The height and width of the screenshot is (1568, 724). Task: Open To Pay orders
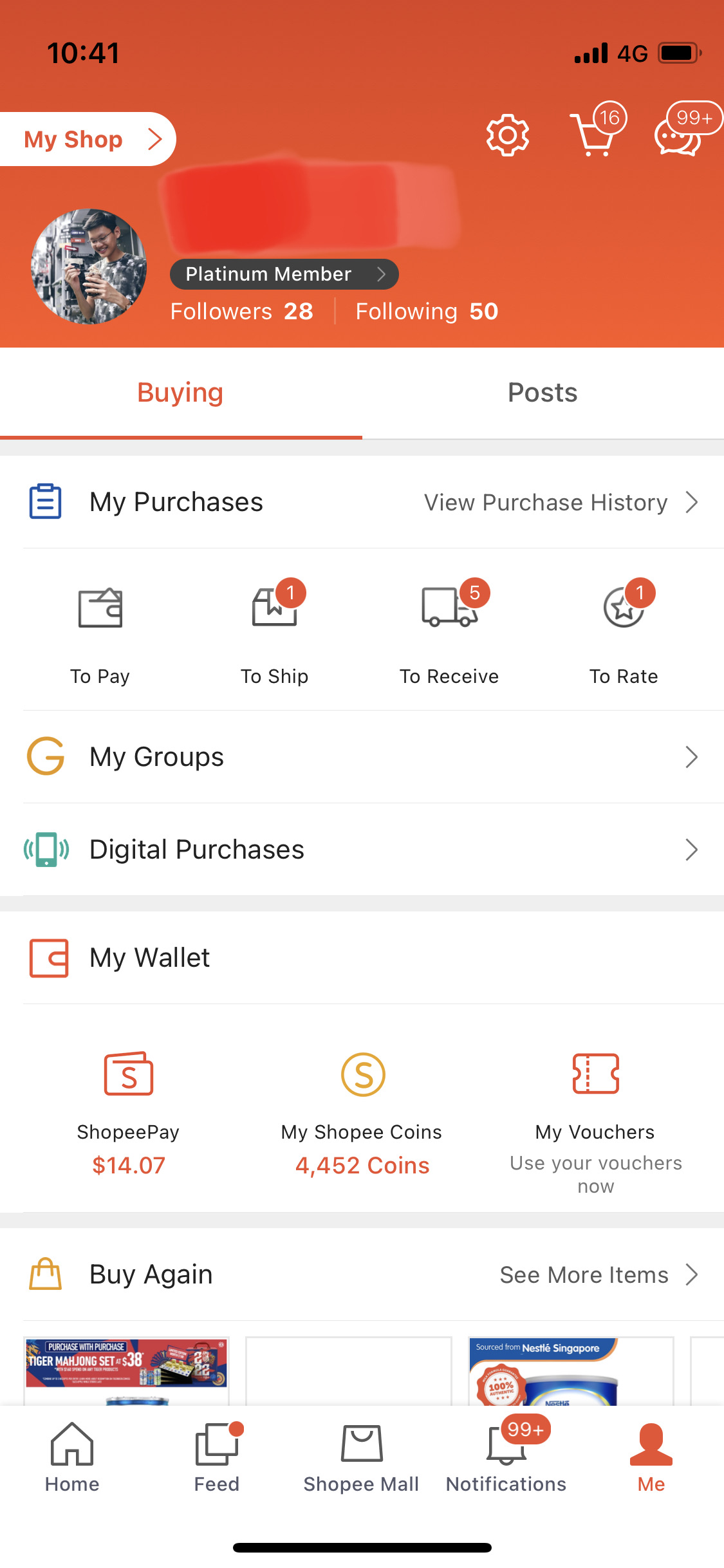coord(100,631)
